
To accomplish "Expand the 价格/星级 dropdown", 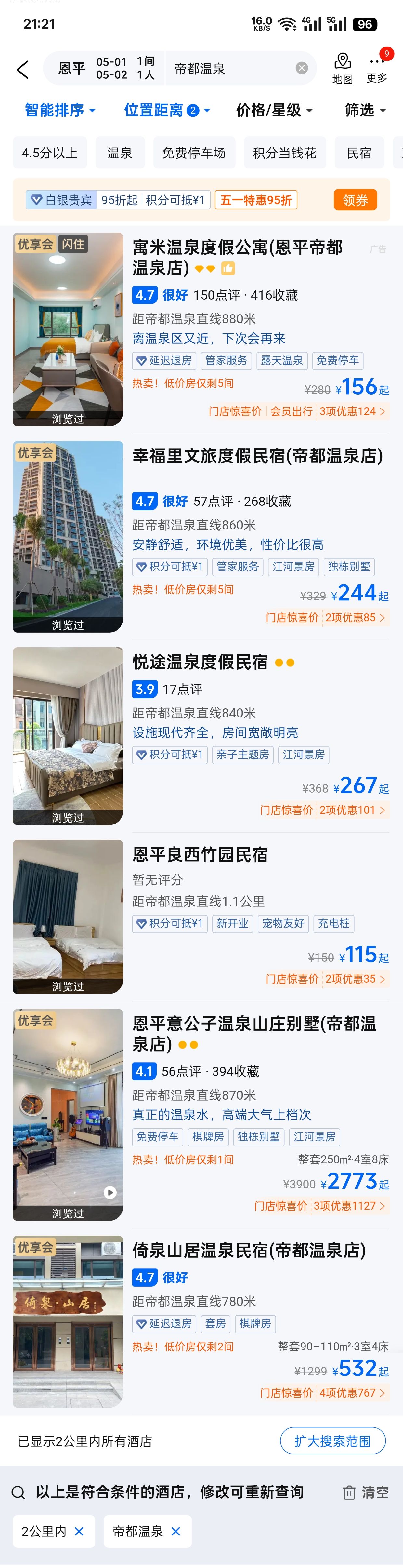I will [274, 110].
